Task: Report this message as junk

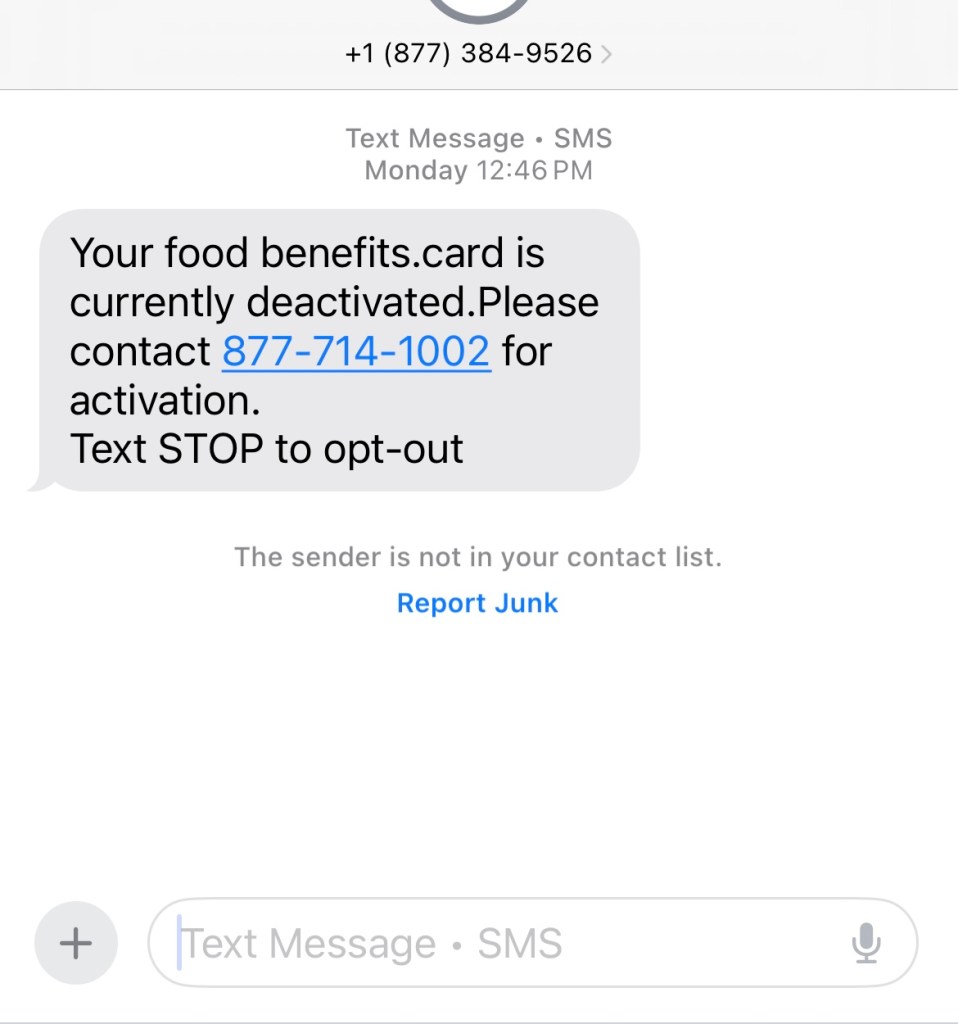Action: [477, 603]
